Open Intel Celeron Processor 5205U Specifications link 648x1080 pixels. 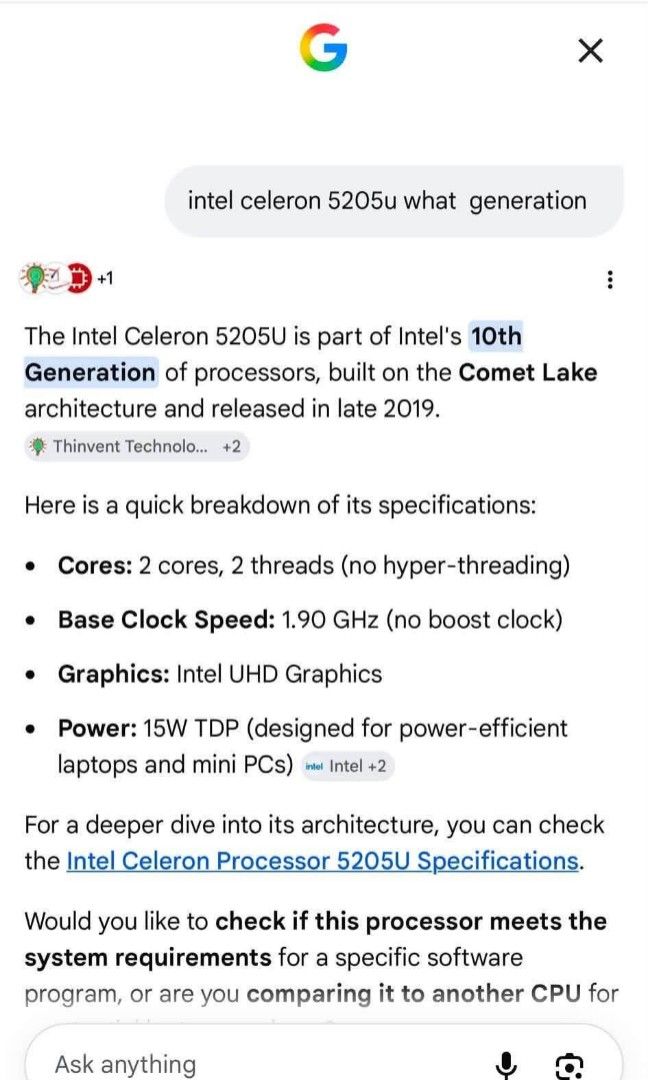coord(322,861)
